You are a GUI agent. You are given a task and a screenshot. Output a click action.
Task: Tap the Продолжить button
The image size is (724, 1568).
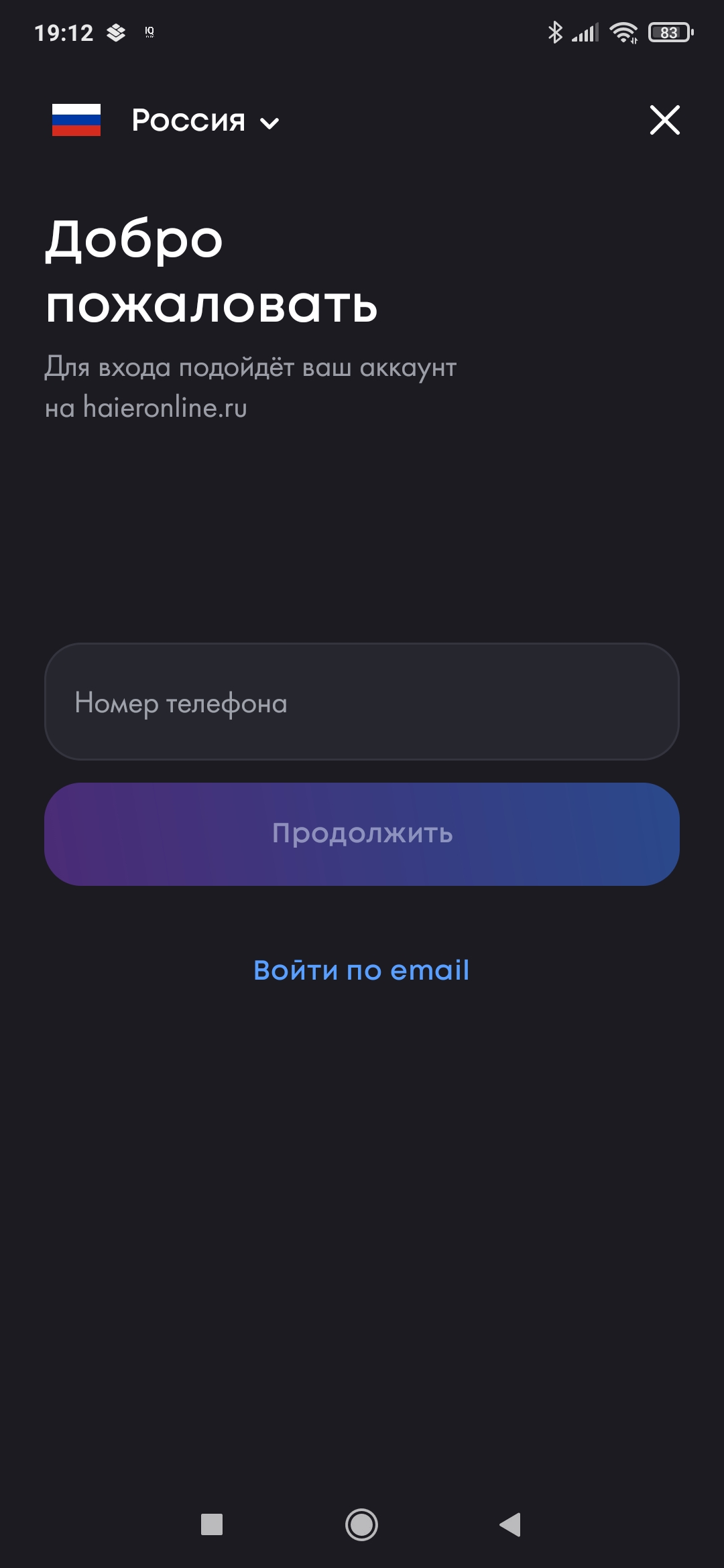click(362, 834)
